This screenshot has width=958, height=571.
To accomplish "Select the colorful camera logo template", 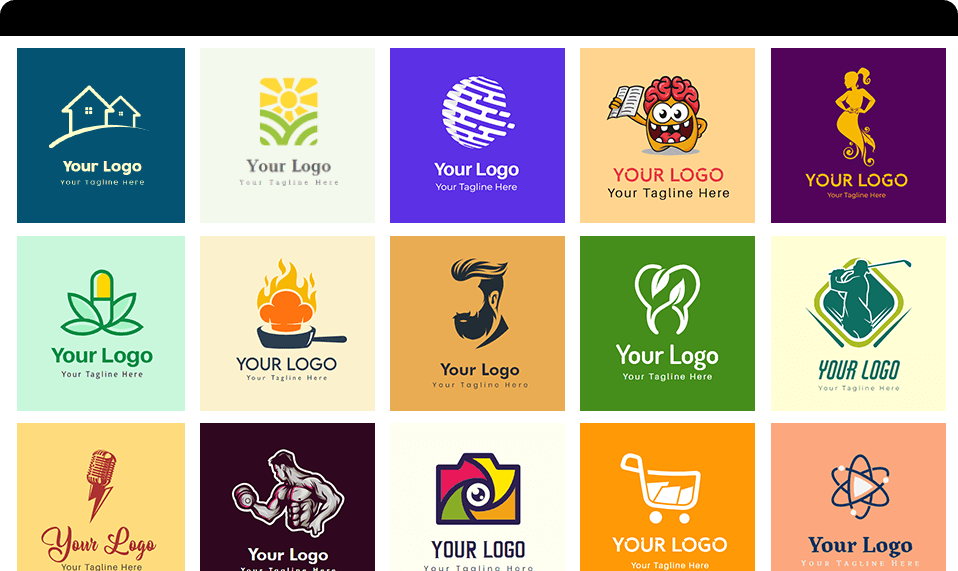I will (x=477, y=497).
